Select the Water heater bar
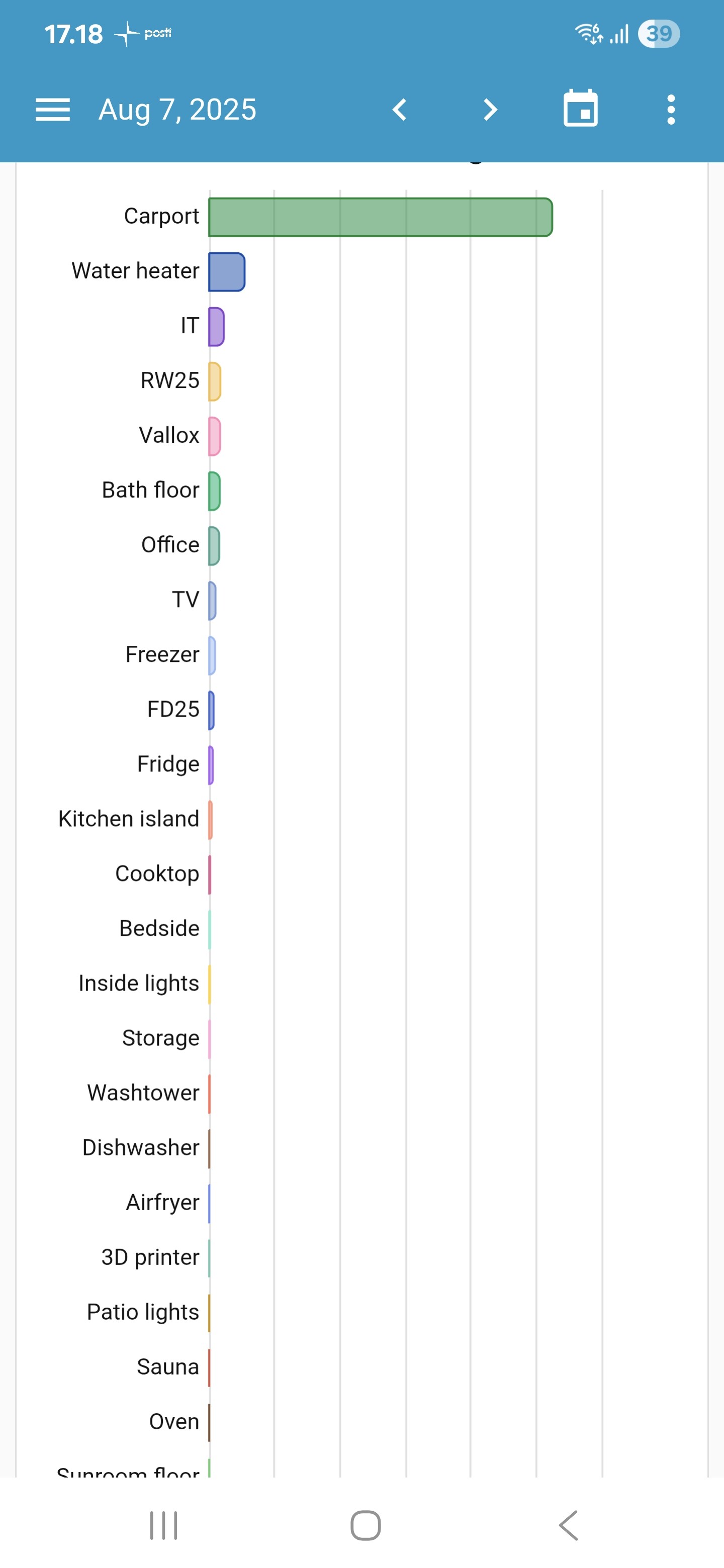Screen dimensions: 724x1568 tap(227, 272)
